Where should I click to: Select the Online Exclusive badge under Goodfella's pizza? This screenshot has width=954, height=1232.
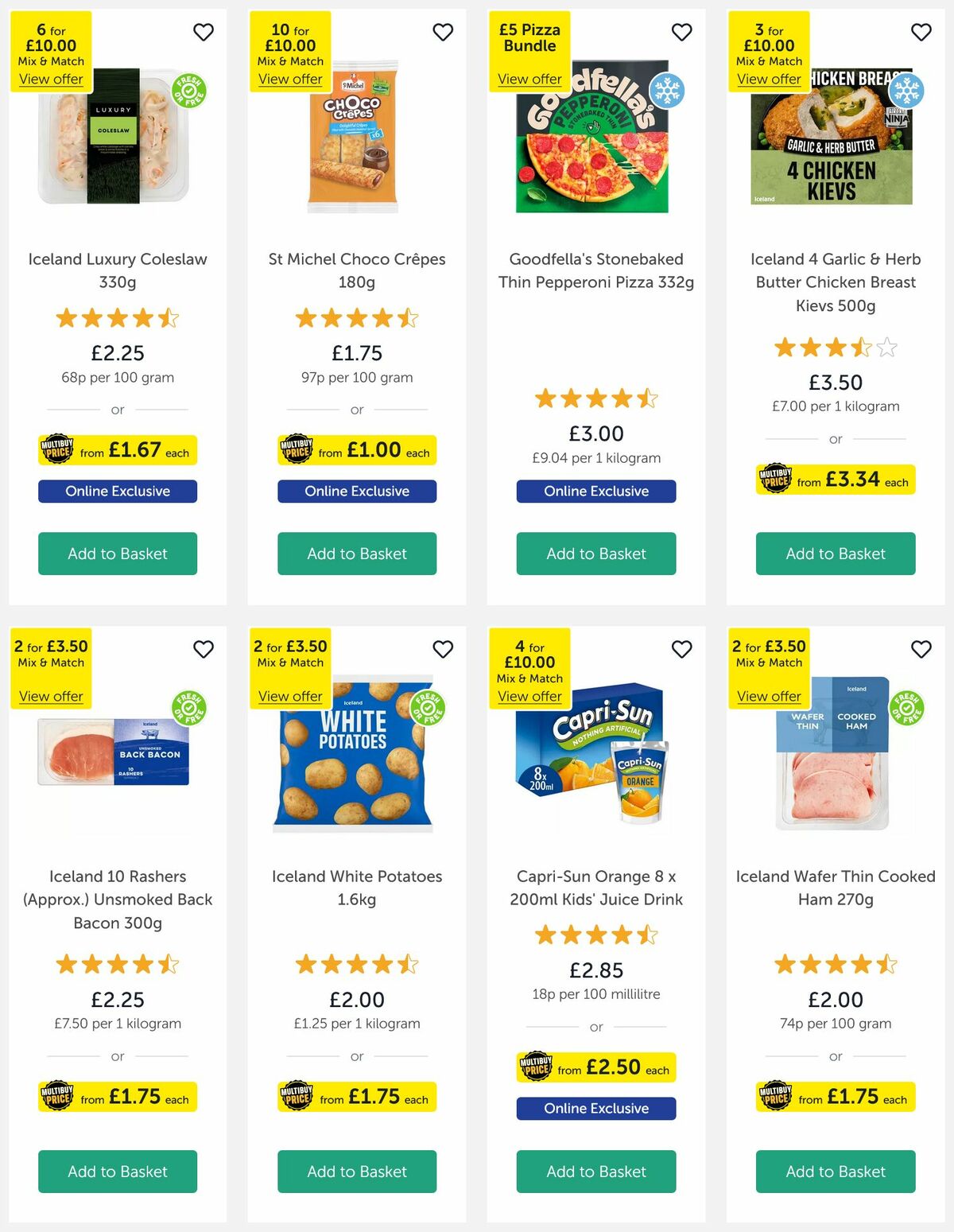click(595, 492)
